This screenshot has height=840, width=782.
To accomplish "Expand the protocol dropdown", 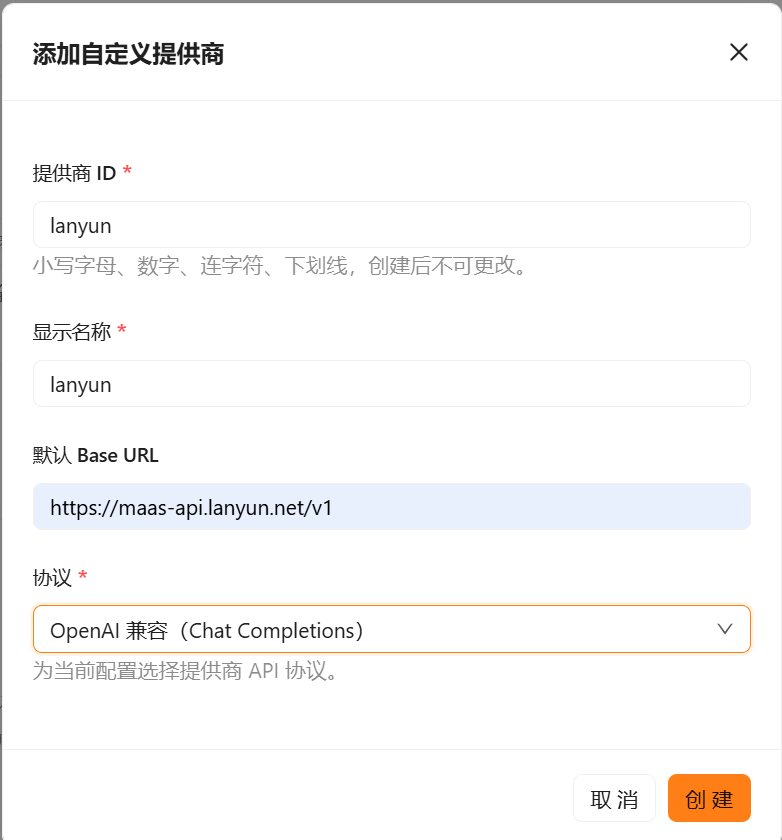I will pyautogui.click(x=392, y=629).
